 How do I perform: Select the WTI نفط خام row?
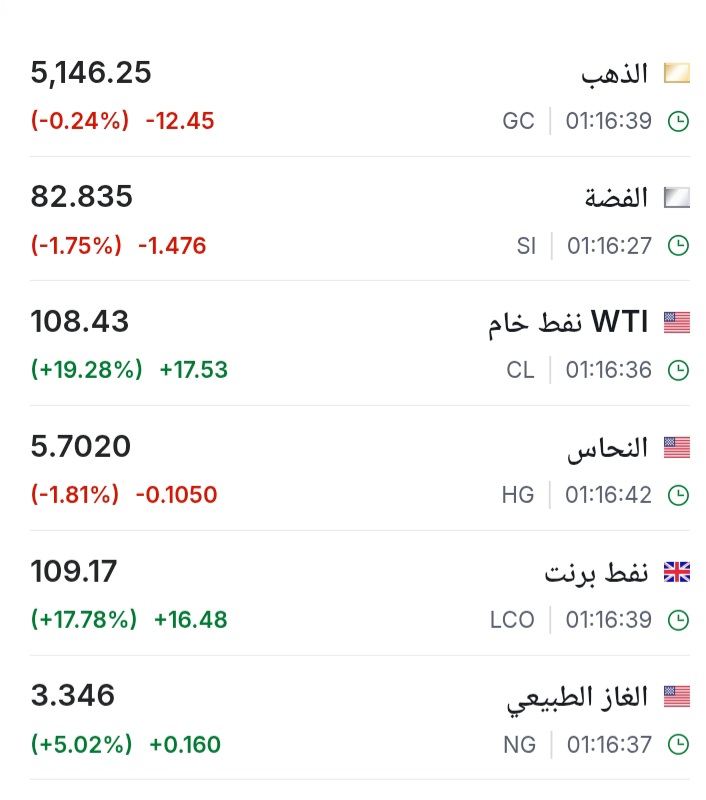click(x=568, y=322)
